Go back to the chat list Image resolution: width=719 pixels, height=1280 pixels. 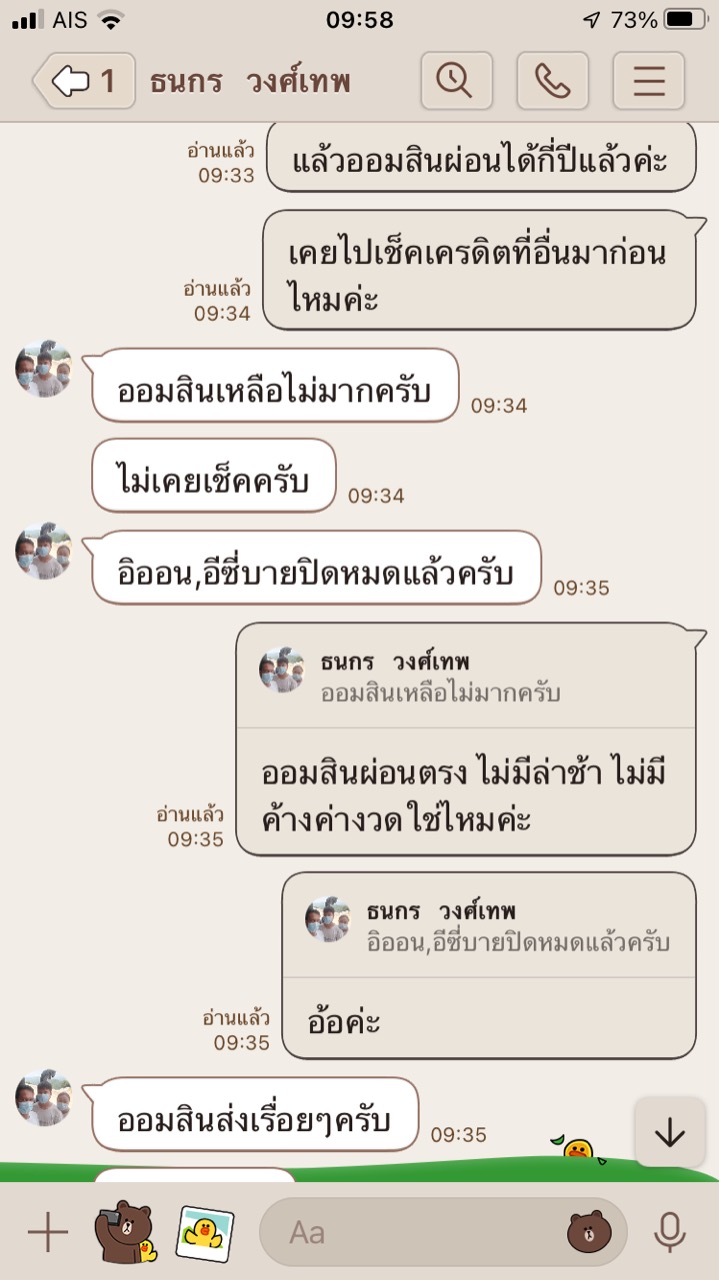(83, 81)
